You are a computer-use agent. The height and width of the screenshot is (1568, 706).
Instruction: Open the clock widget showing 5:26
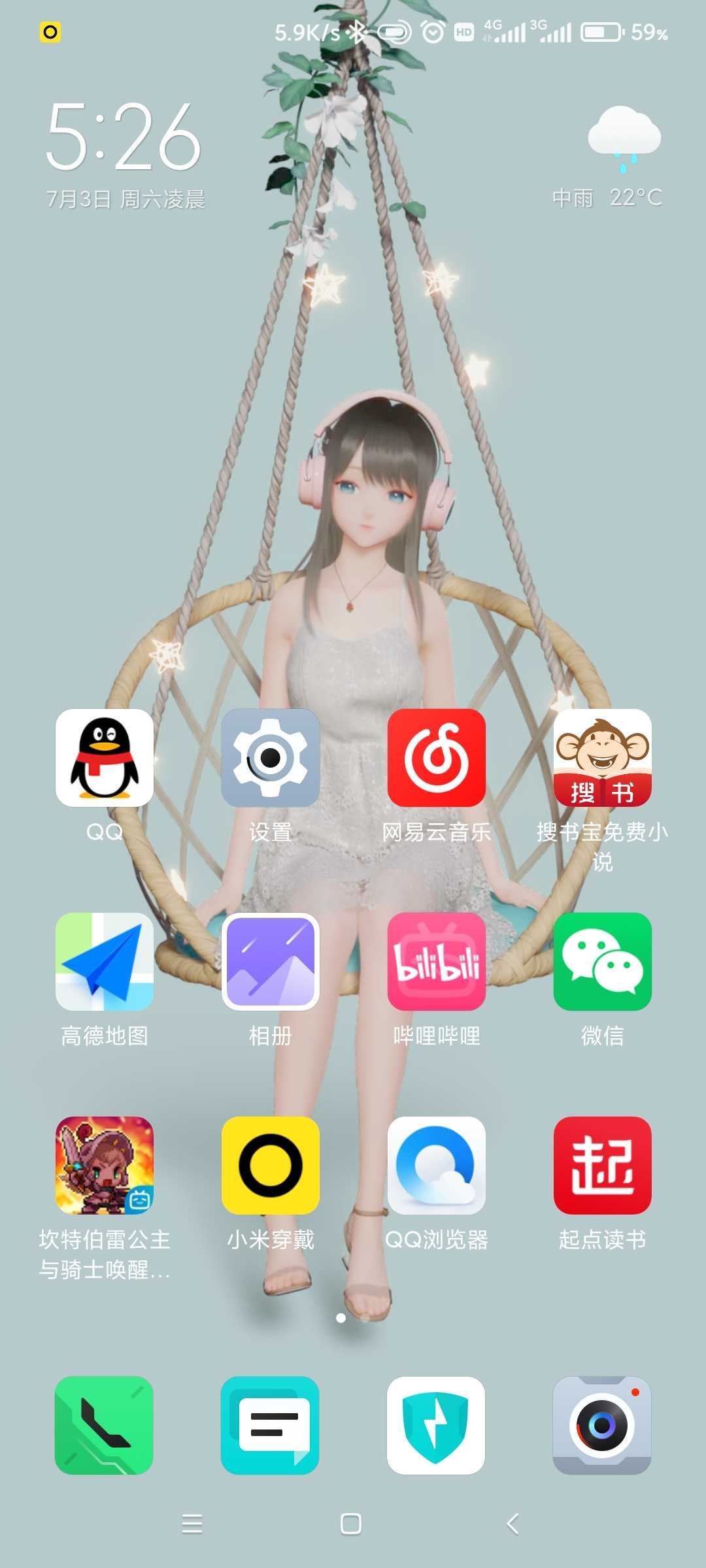[124, 137]
